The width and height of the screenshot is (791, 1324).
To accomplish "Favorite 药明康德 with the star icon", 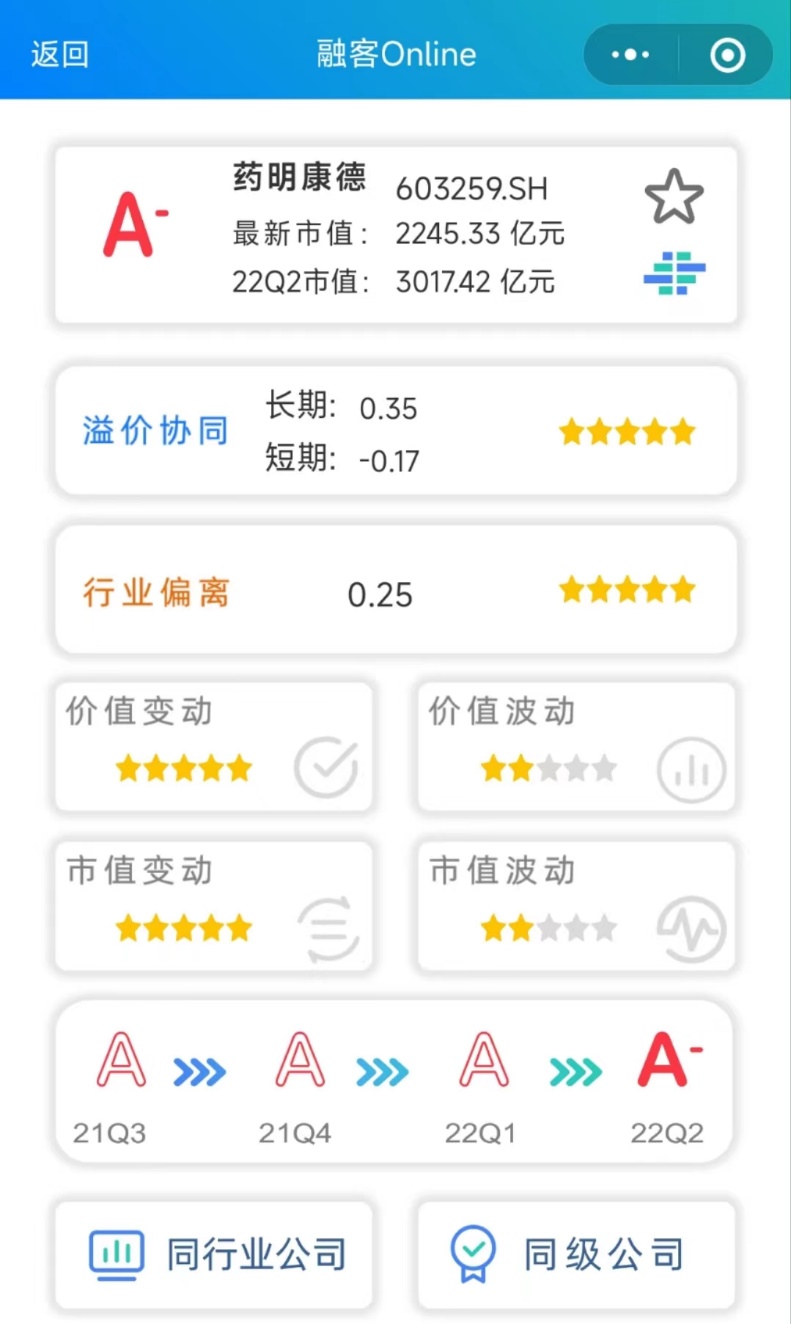I will point(674,197).
